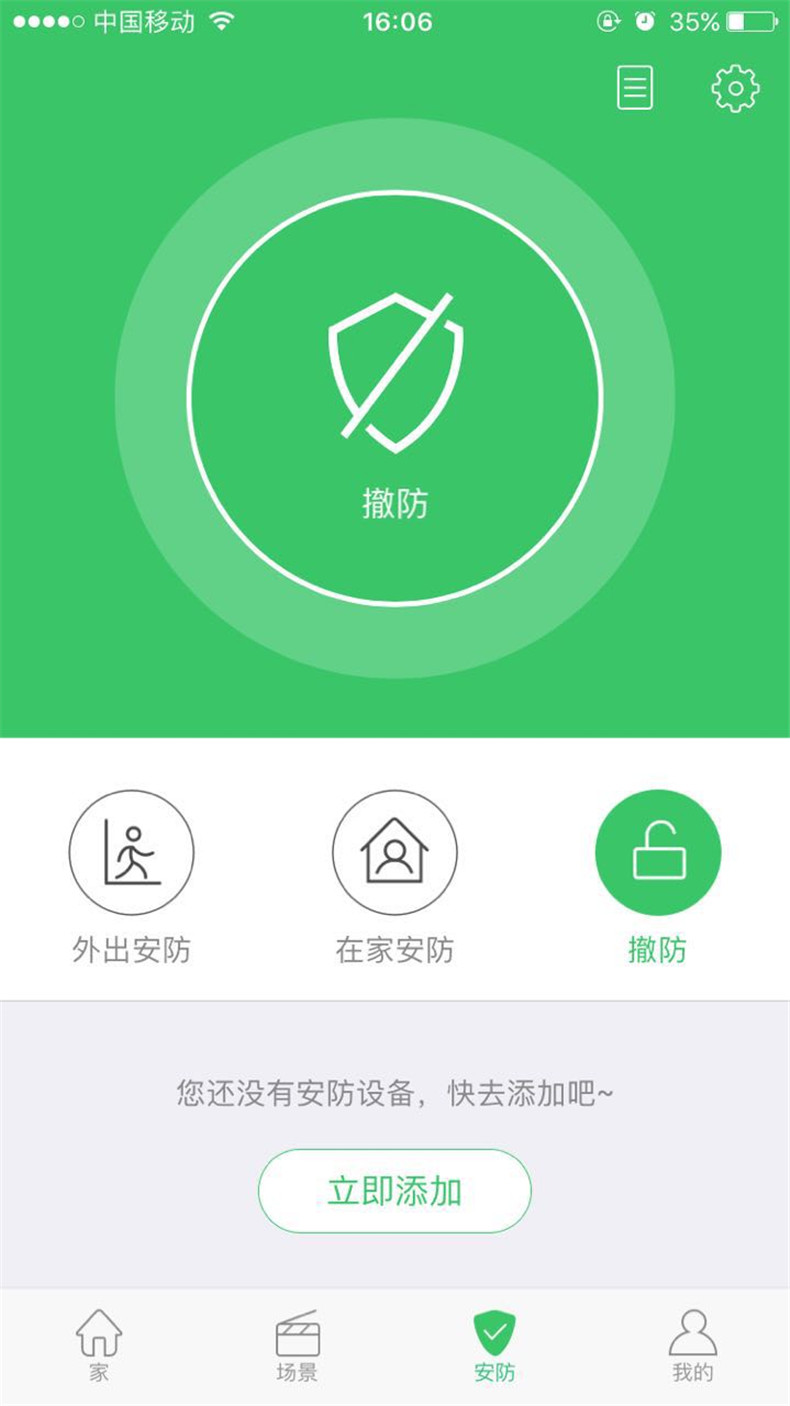Viewport: 790px width, 1406px height.
Task: Activate 在家安防 mode
Action: (395, 853)
